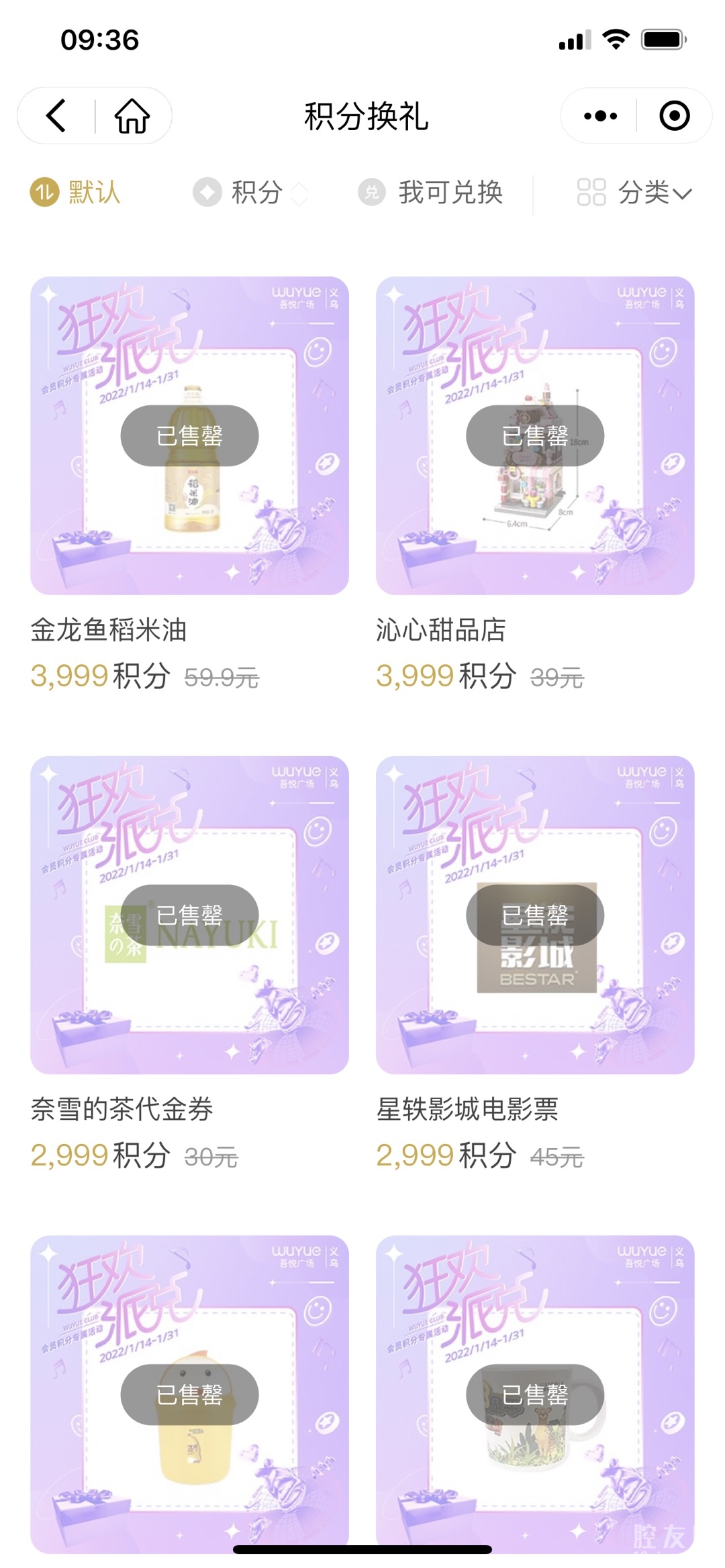The image size is (725, 1568).
Task: Open the 沁心甜品店 gift card
Action: click(535, 436)
